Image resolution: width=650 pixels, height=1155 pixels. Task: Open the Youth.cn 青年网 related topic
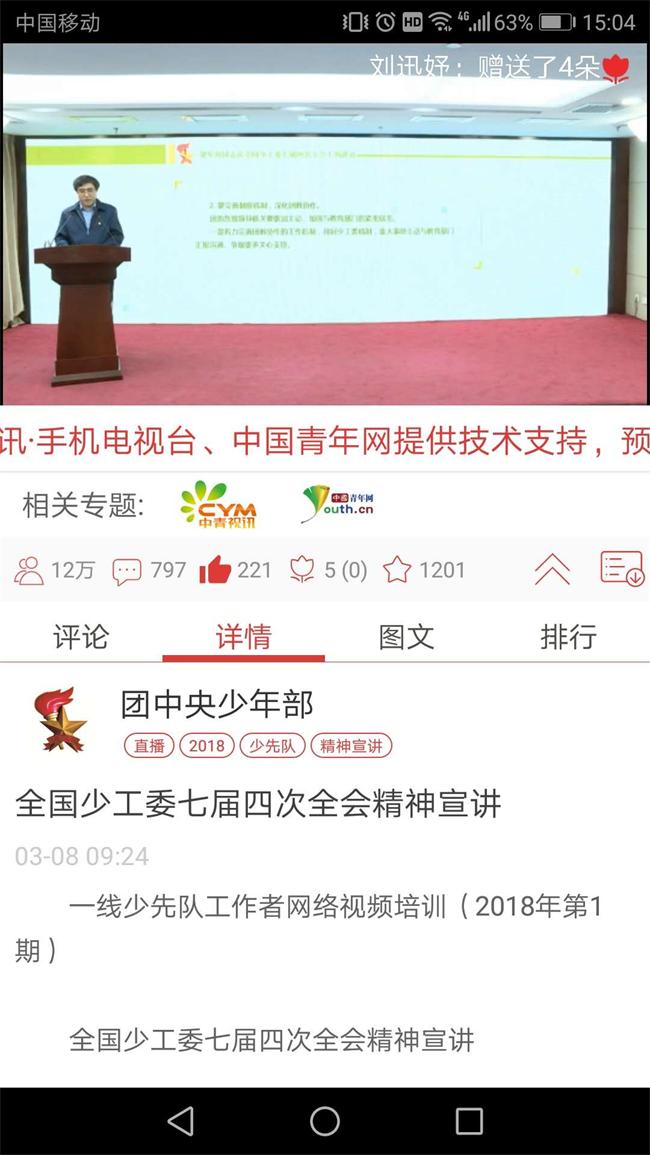point(338,504)
